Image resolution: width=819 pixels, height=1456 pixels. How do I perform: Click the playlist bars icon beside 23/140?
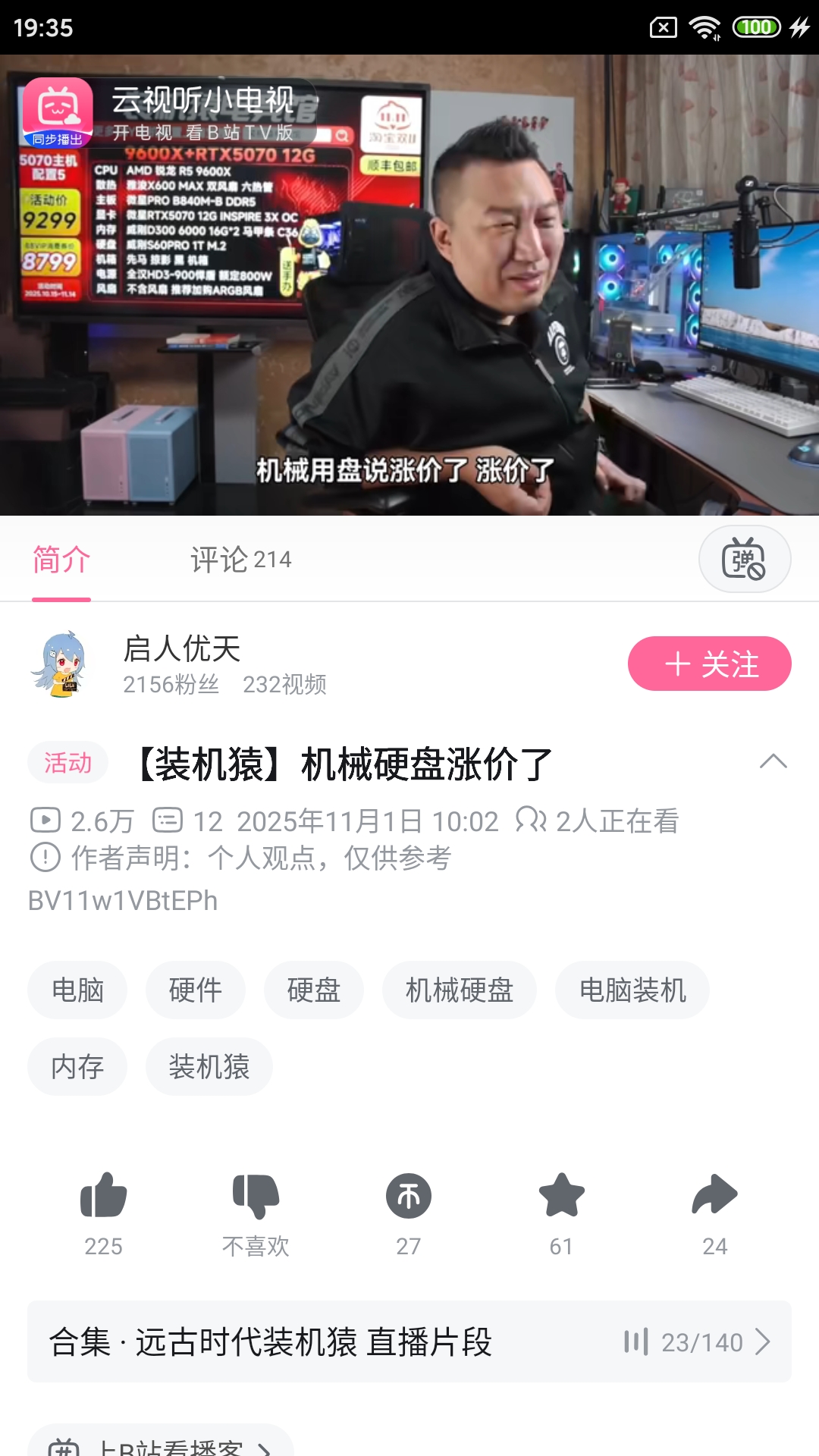coord(634,1341)
